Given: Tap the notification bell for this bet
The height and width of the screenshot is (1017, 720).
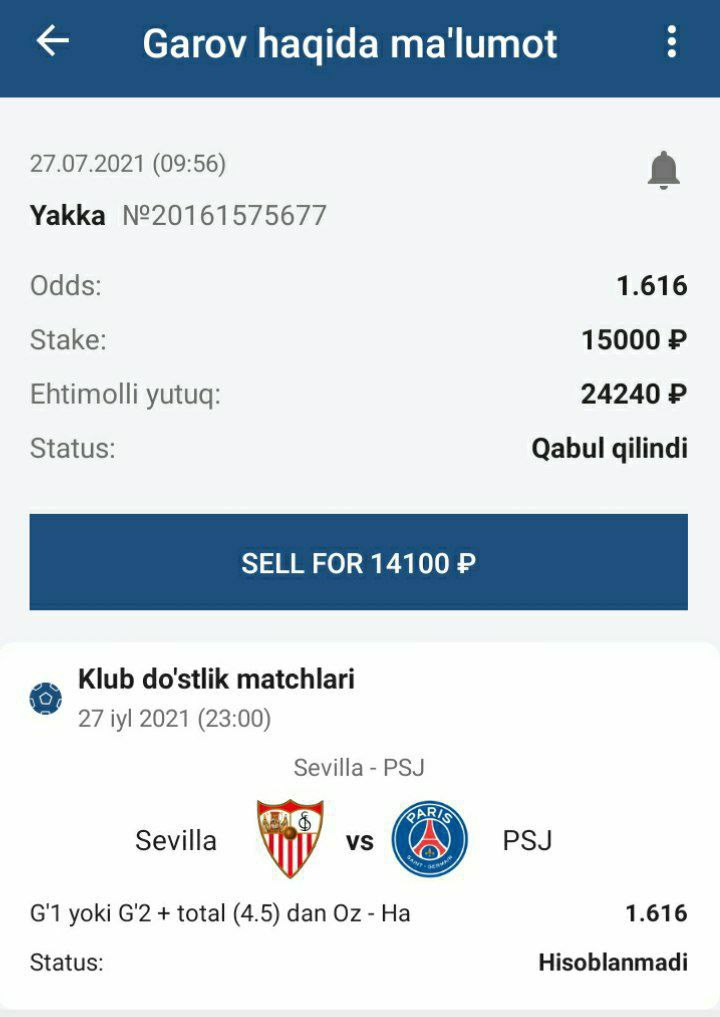Looking at the screenshot, I should (663, 171).
